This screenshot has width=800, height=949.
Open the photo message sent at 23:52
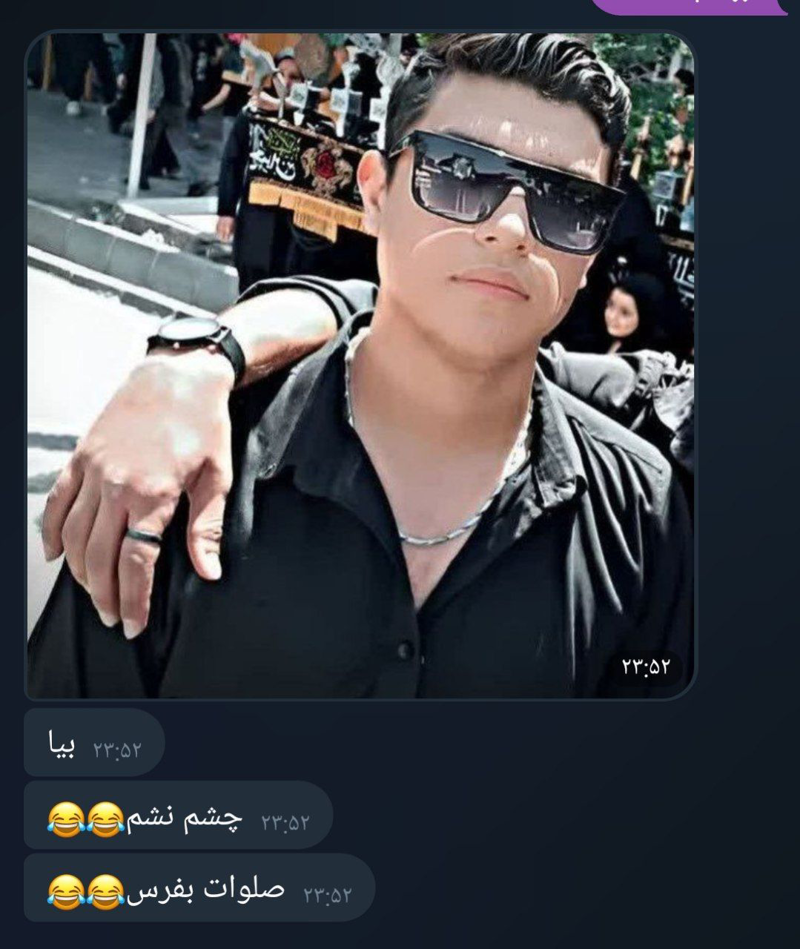pos(360,365)
